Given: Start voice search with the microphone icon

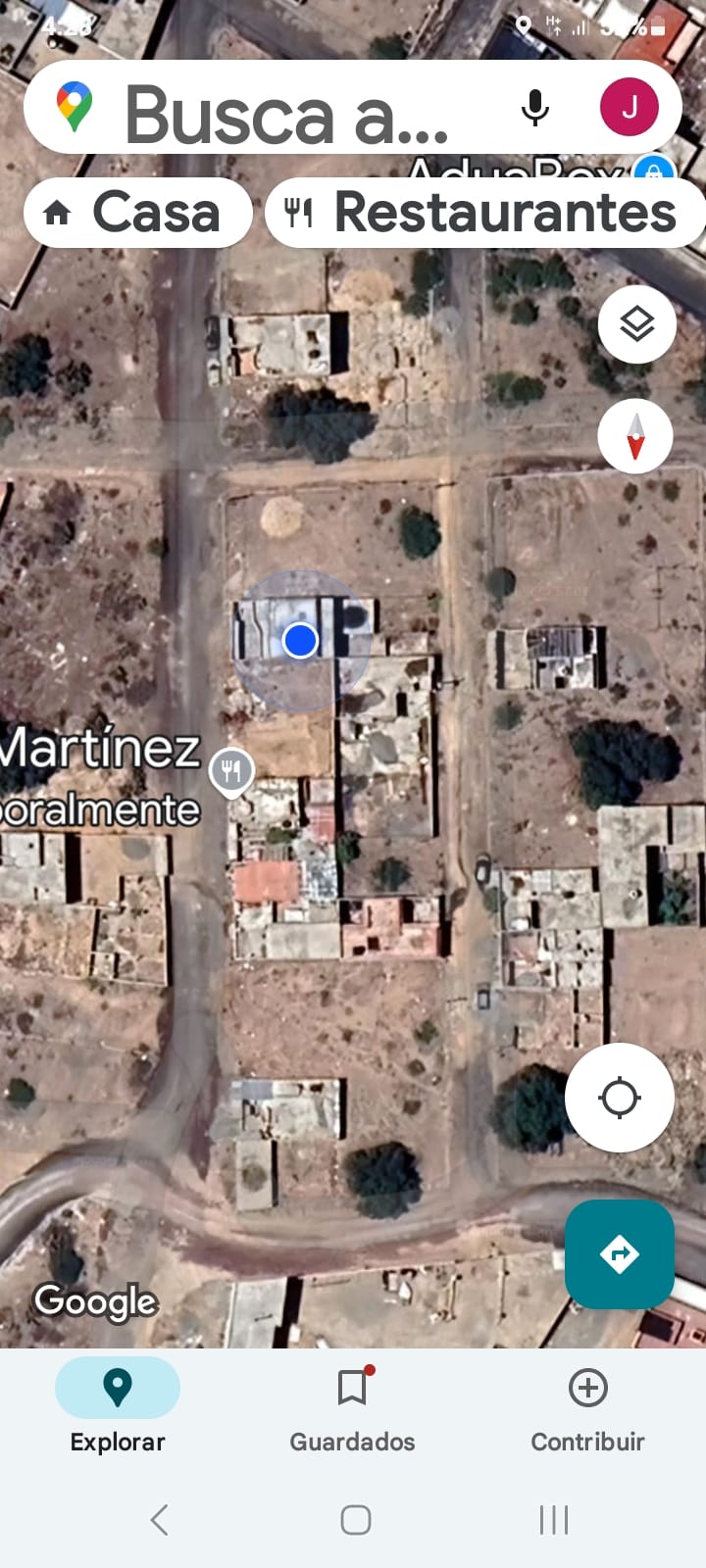Looking at the screenshot, I should pos(534,107).
